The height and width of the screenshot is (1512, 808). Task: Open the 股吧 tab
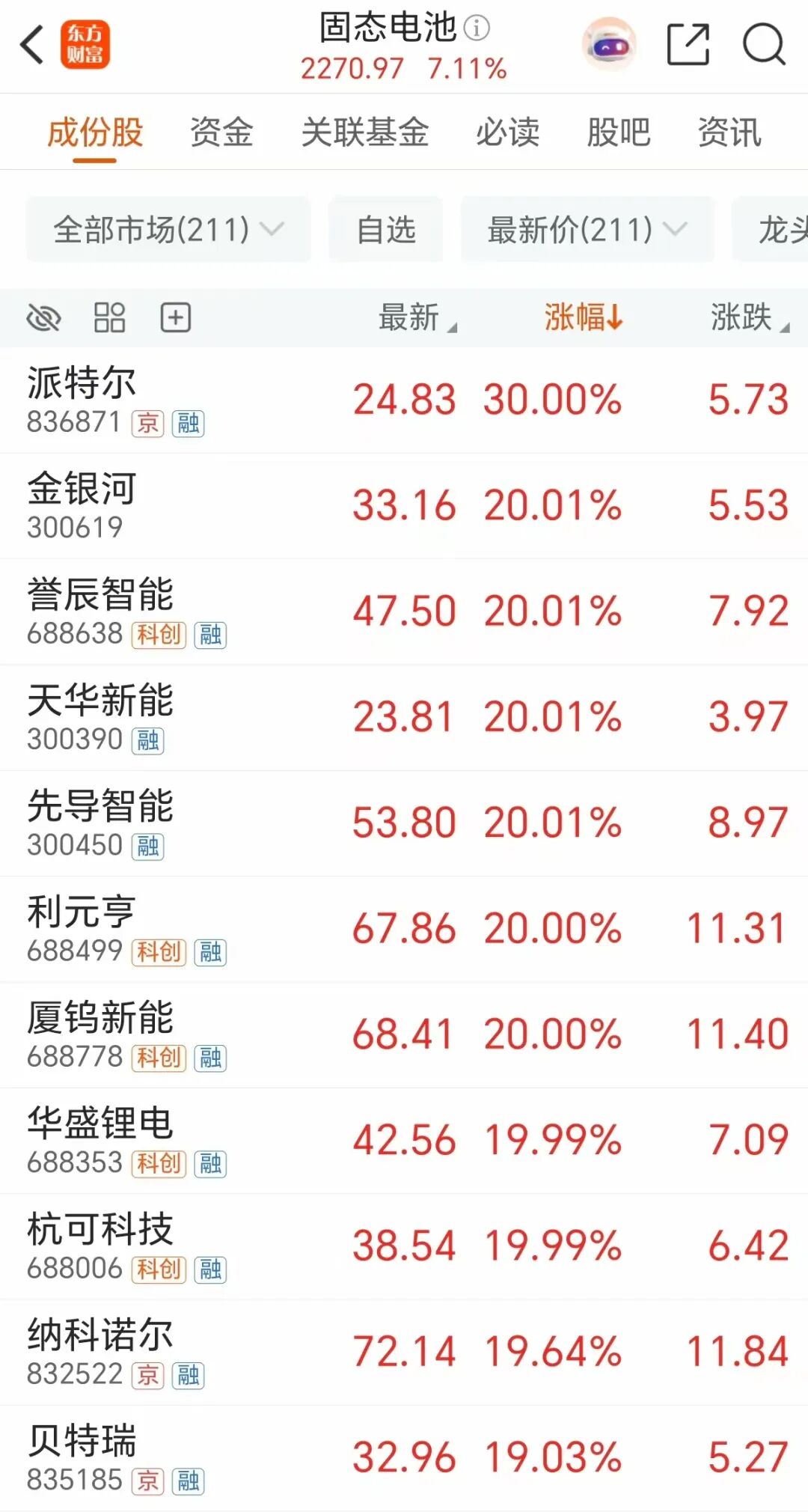coord(619,132)
